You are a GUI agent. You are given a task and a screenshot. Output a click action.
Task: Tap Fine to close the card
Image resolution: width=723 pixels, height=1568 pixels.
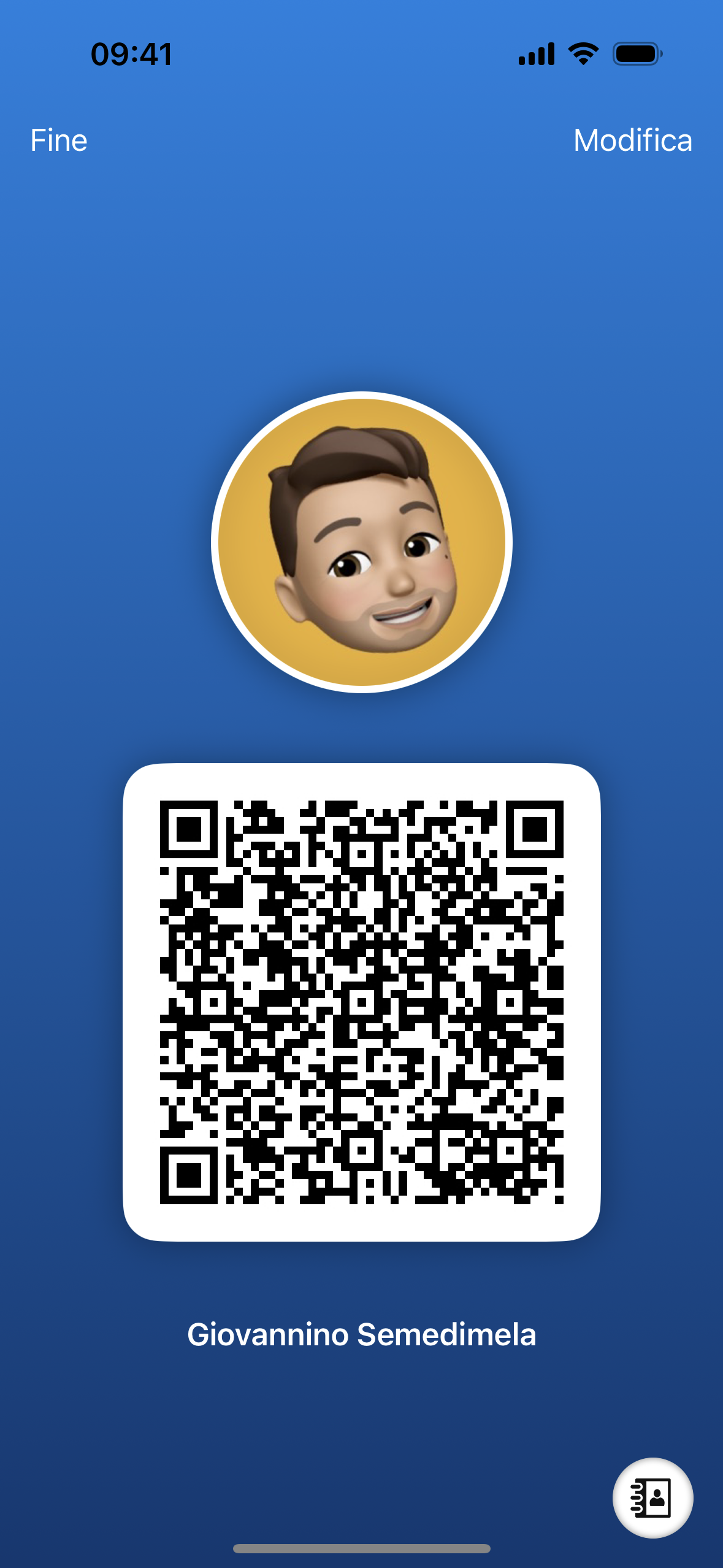(59, 140)
